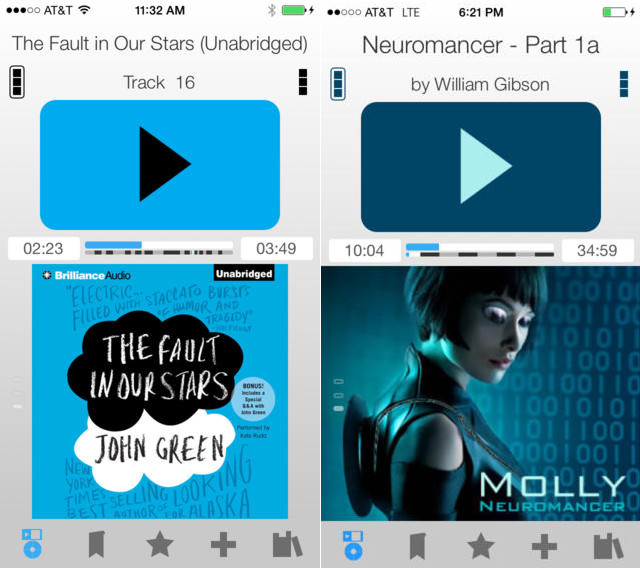Screen dimensions: 640x568
Task: Open favorites star on The Fault in Our Stars screen
Action: coord(160,544)
